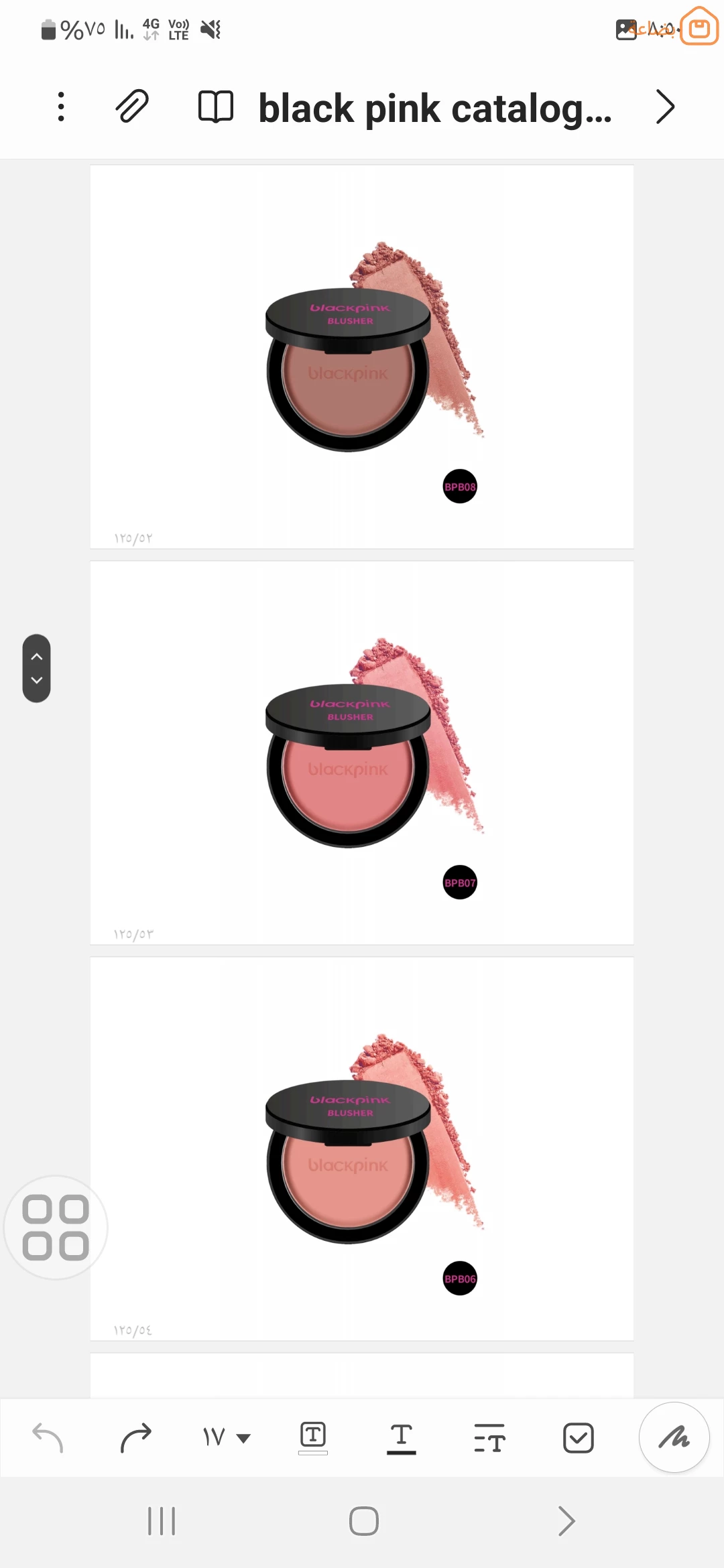724x1568 pixels.
Task: Open text underline formatting tool
Action: pyautogui.click(x=401, y=1438)
